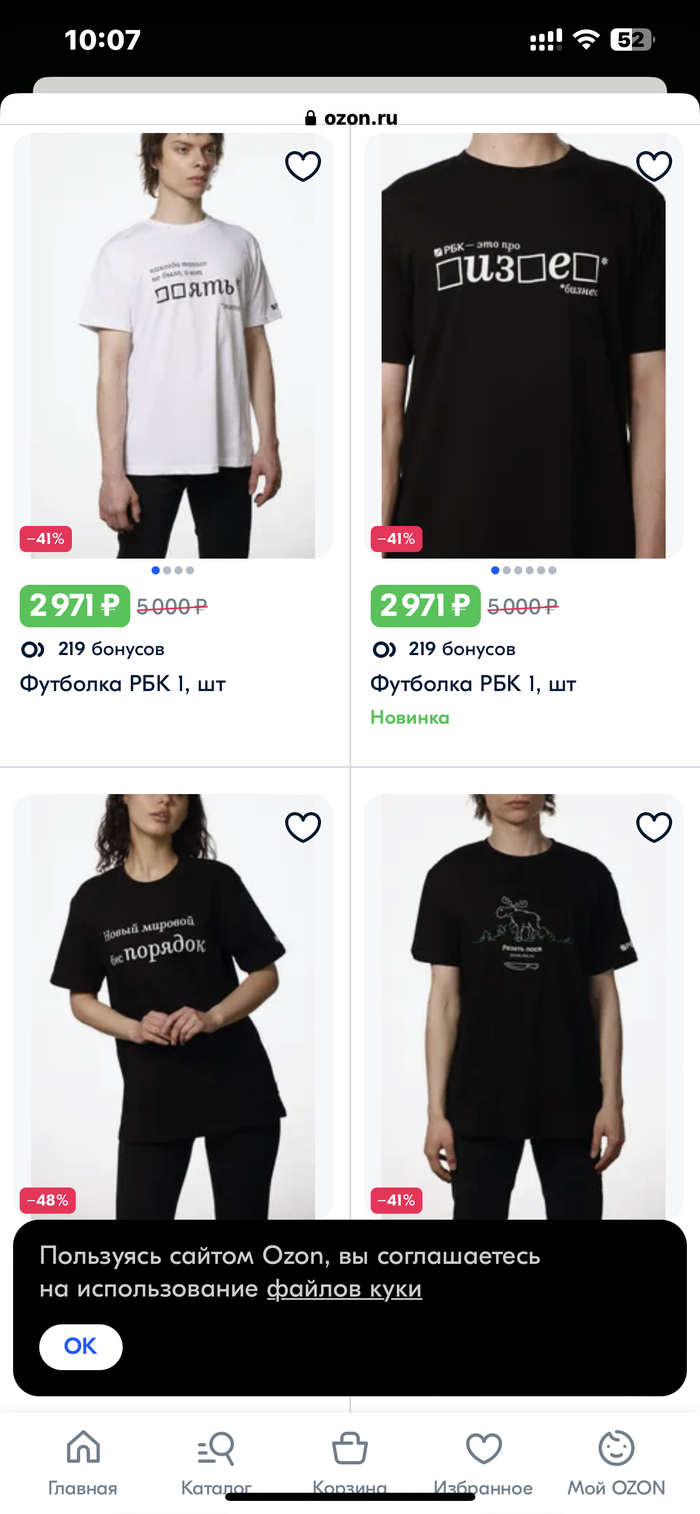Screen dimensions: 700x1514
Task: Accept cookies with the OK button
Action: 81,1346
